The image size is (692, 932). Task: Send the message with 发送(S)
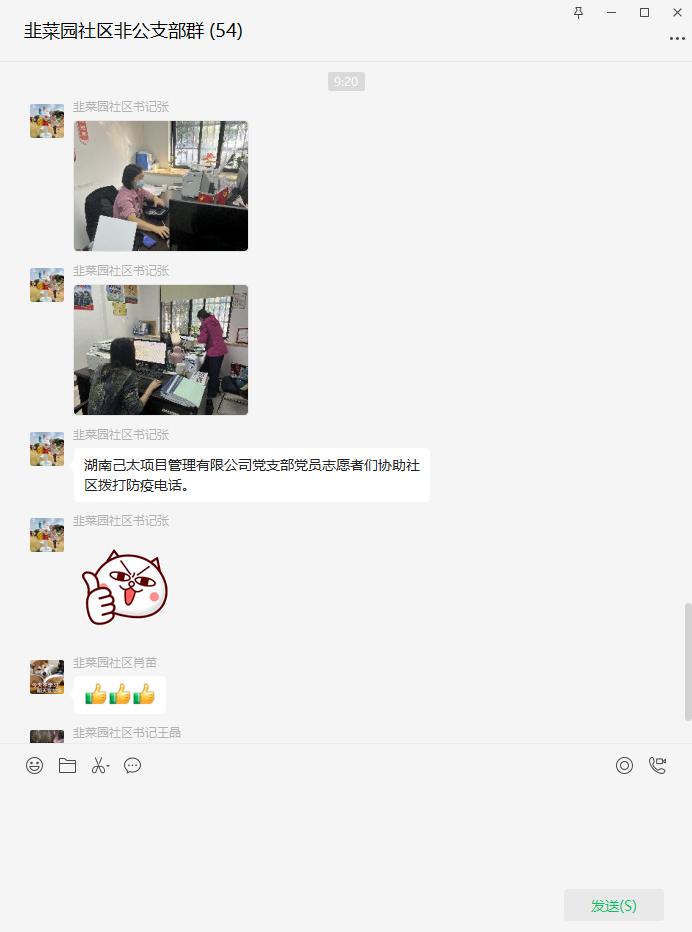613,905
